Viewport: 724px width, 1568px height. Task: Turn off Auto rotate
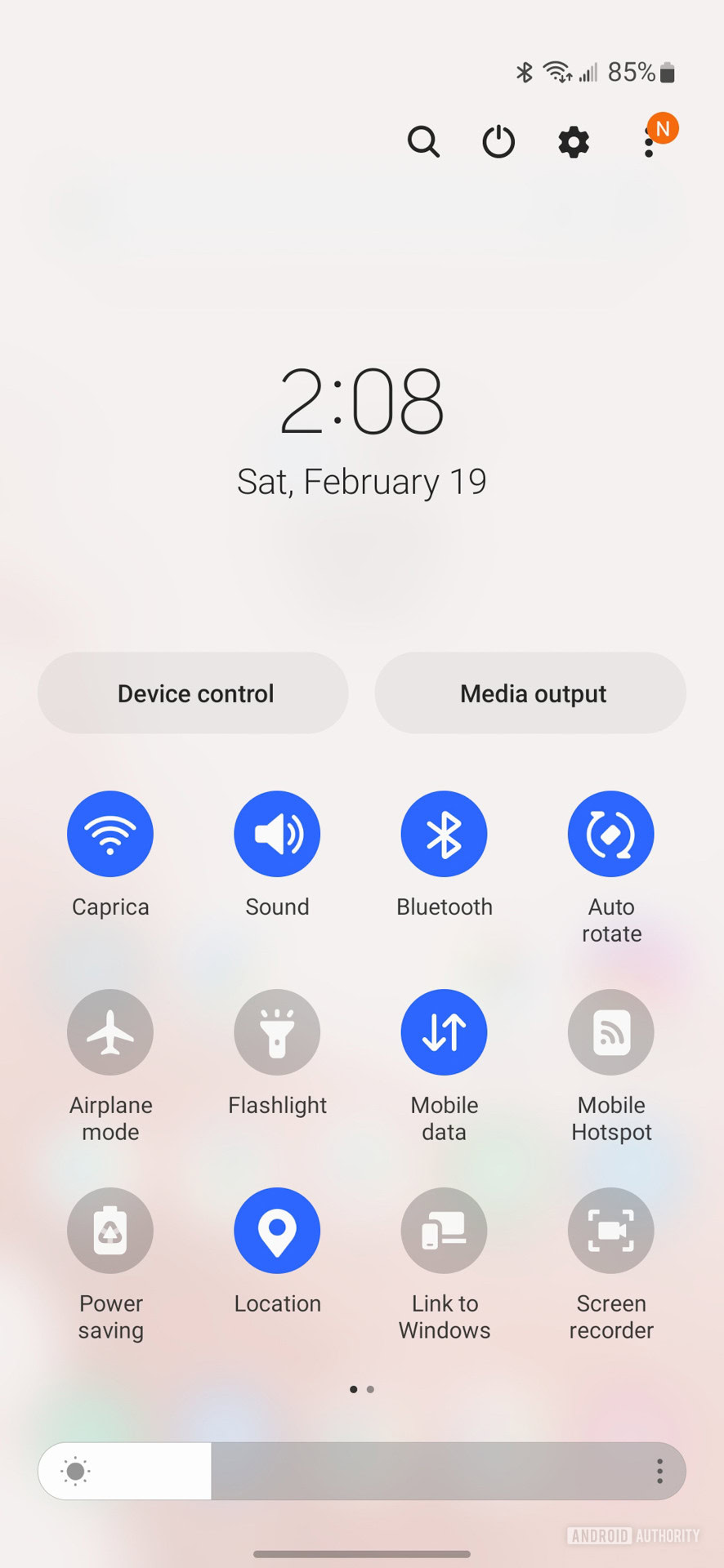tap(611, 834)
